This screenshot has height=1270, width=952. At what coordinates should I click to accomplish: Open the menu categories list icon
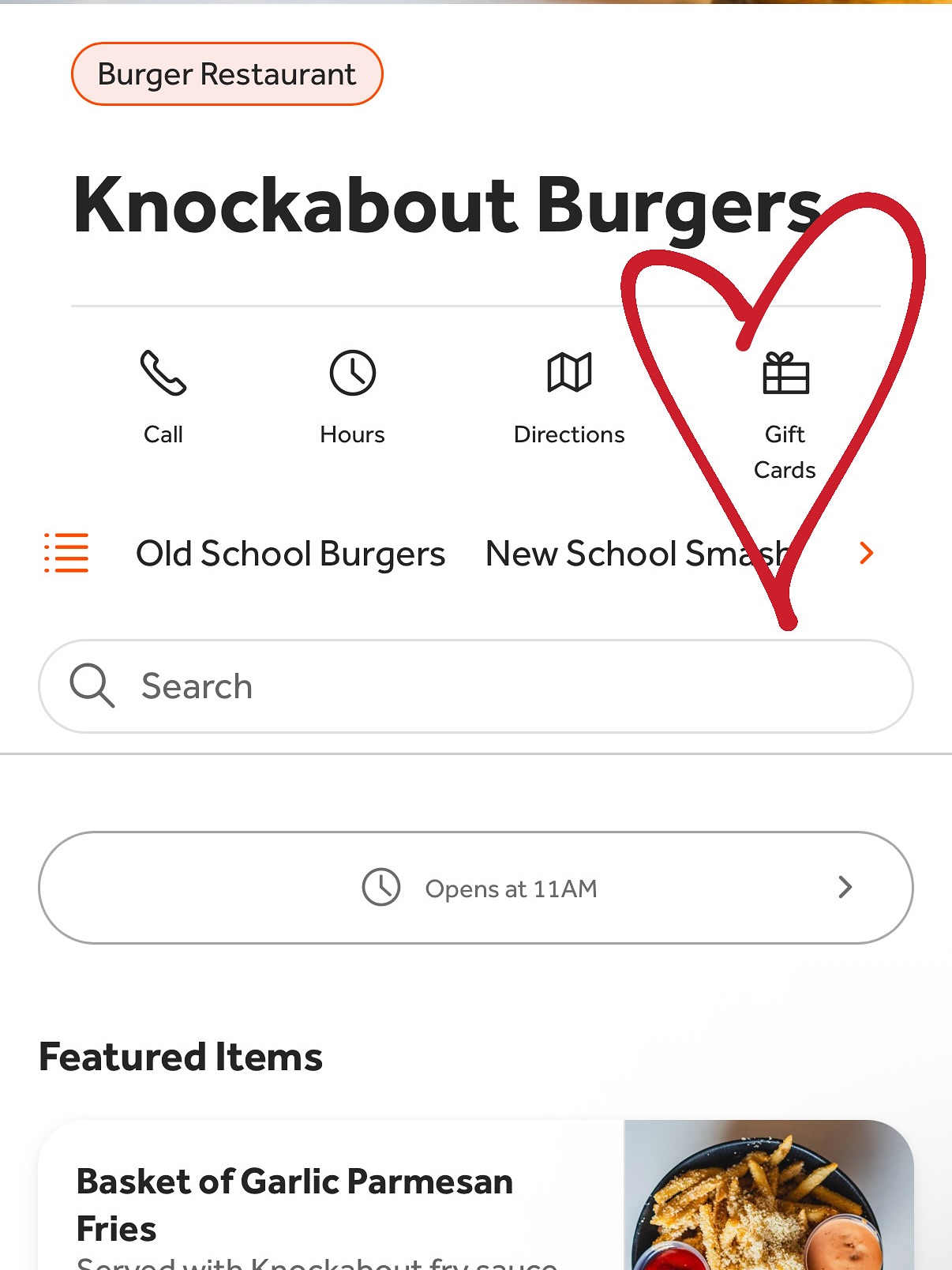point(66,553)
